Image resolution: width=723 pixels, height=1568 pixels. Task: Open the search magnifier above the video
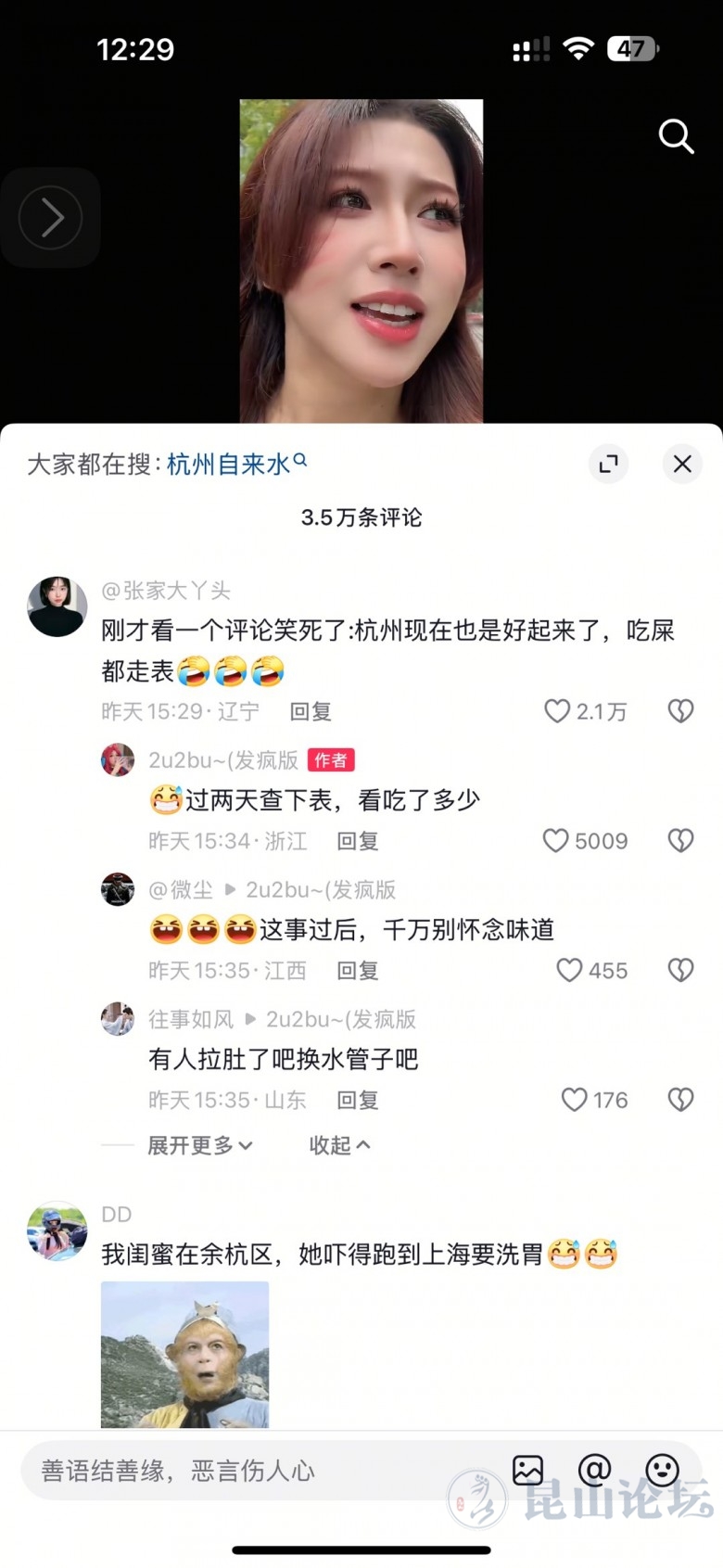click(x=676, y=136)
